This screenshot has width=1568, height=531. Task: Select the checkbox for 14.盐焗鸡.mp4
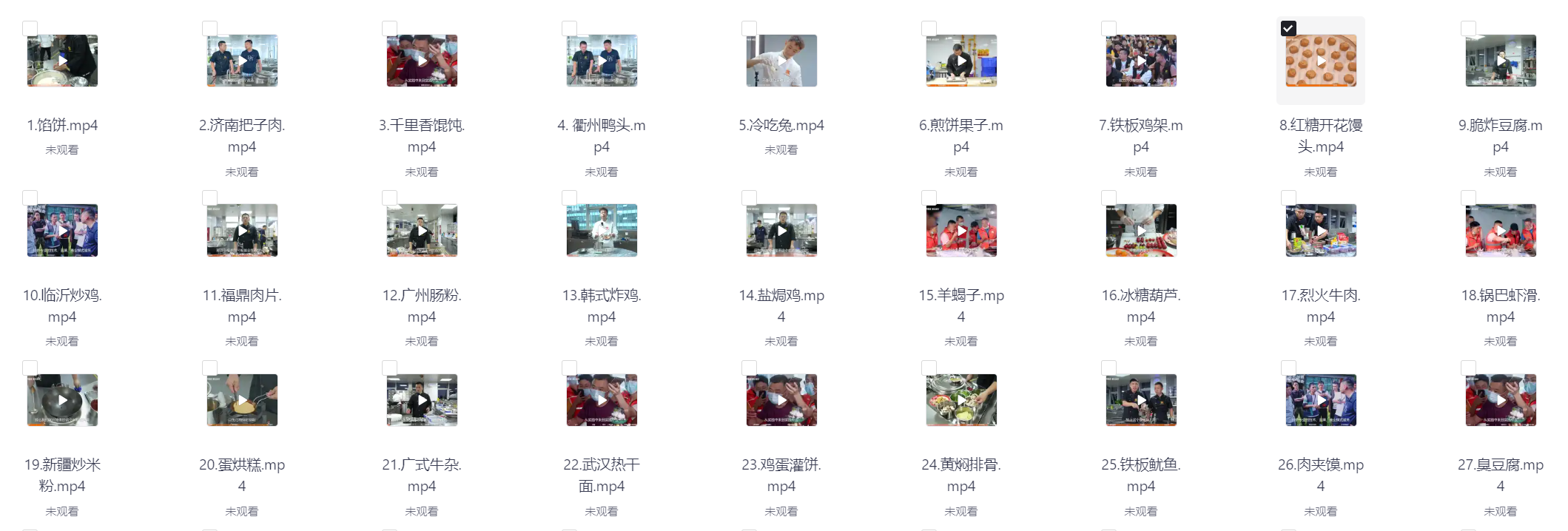[749, 197]
